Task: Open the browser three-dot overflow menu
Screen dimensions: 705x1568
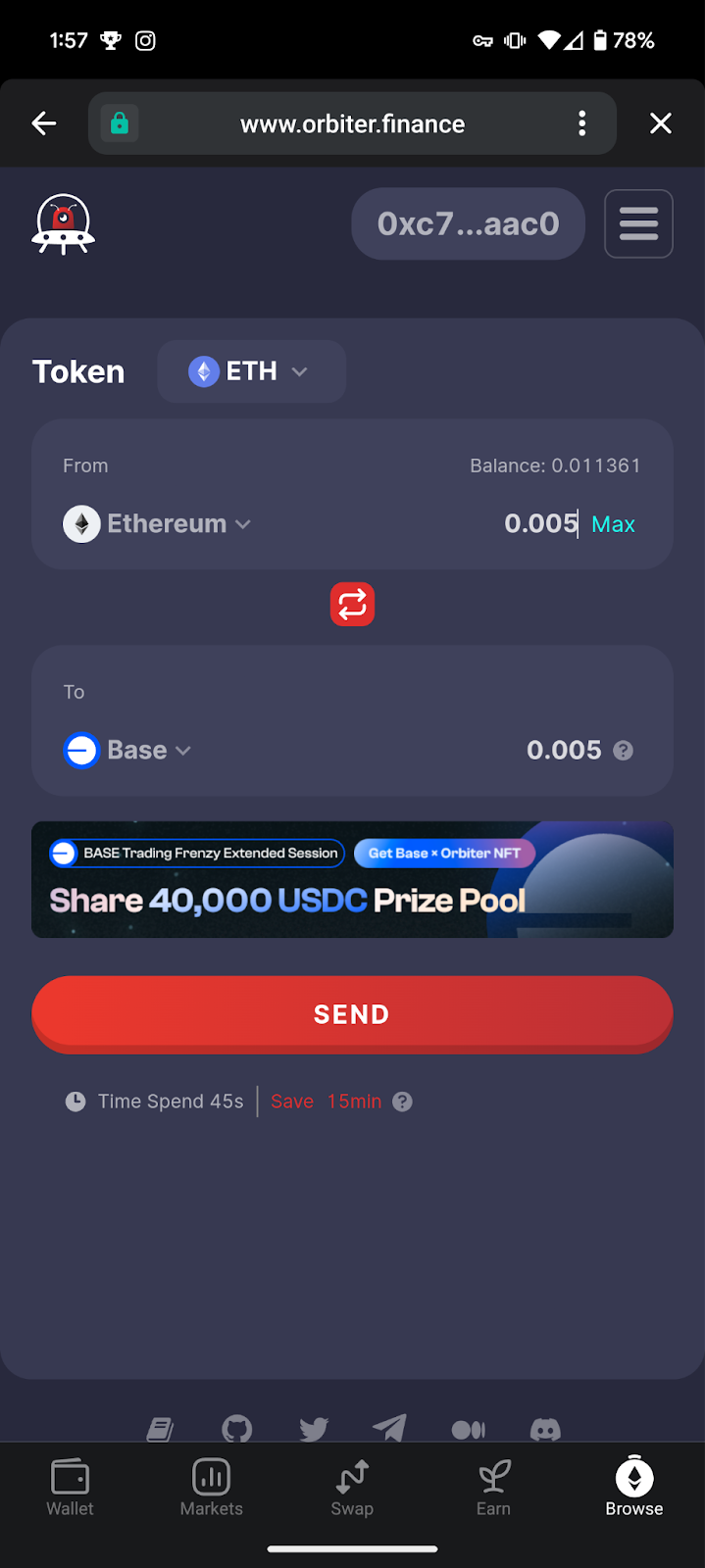Action: point(582,123)
